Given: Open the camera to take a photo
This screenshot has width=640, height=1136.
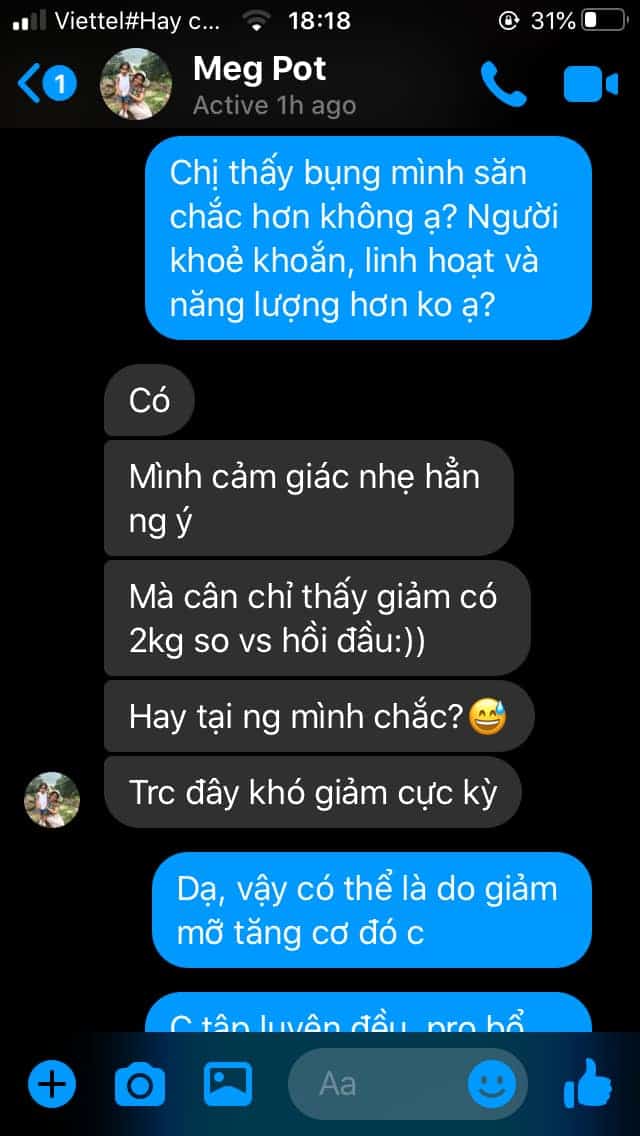Looking at the screenshot, I should coord(140,1085).
